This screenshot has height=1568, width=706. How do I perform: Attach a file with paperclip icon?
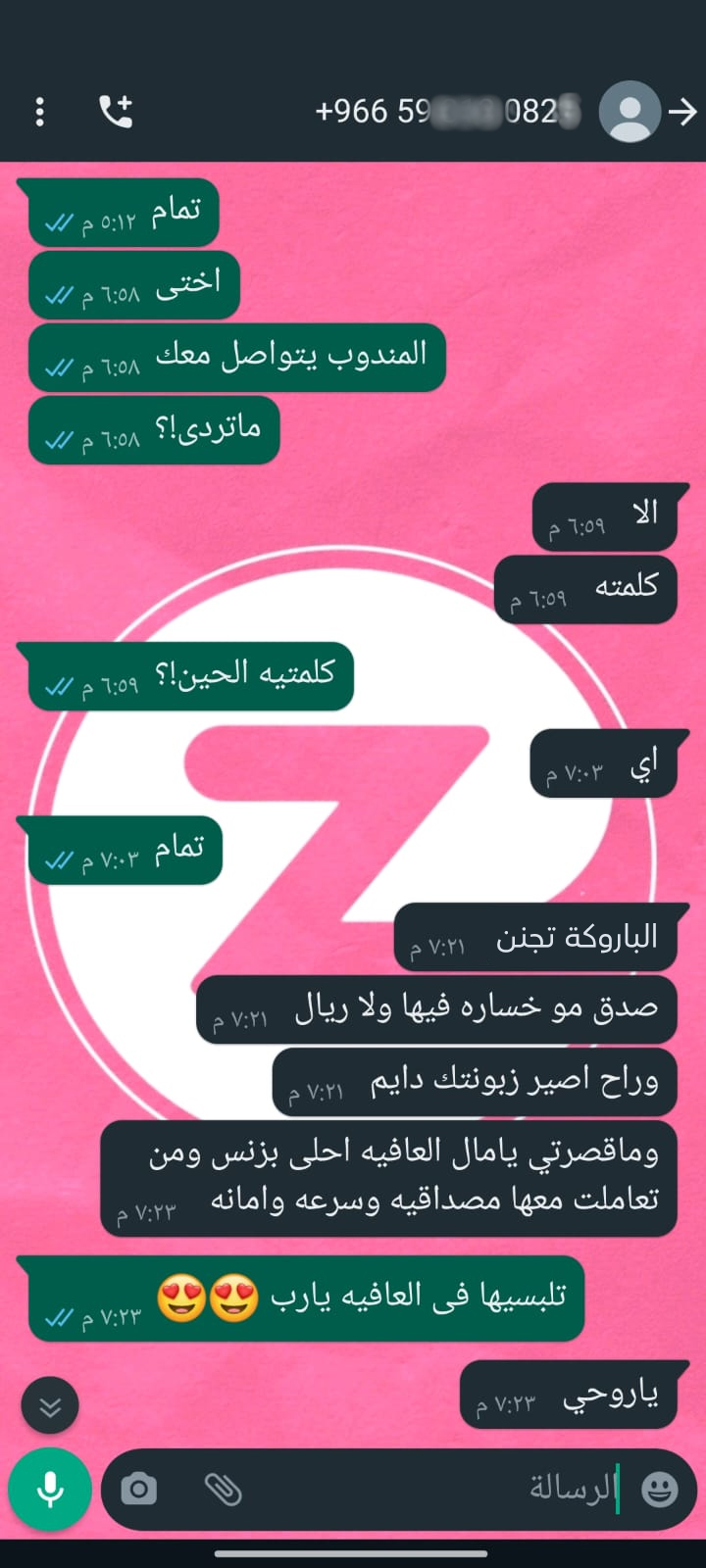(223, 1491)
